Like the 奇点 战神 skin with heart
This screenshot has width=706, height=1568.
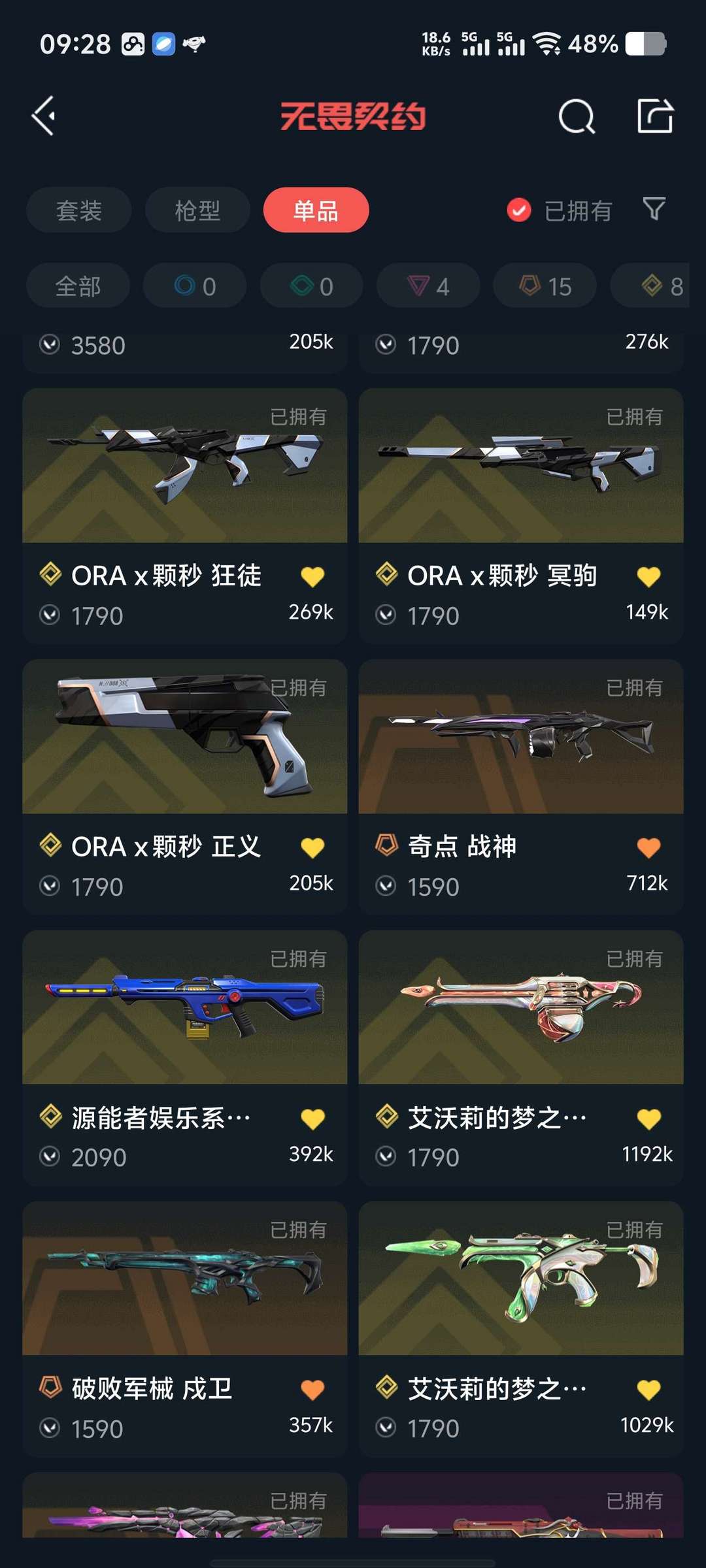click(x=648, y=847)
